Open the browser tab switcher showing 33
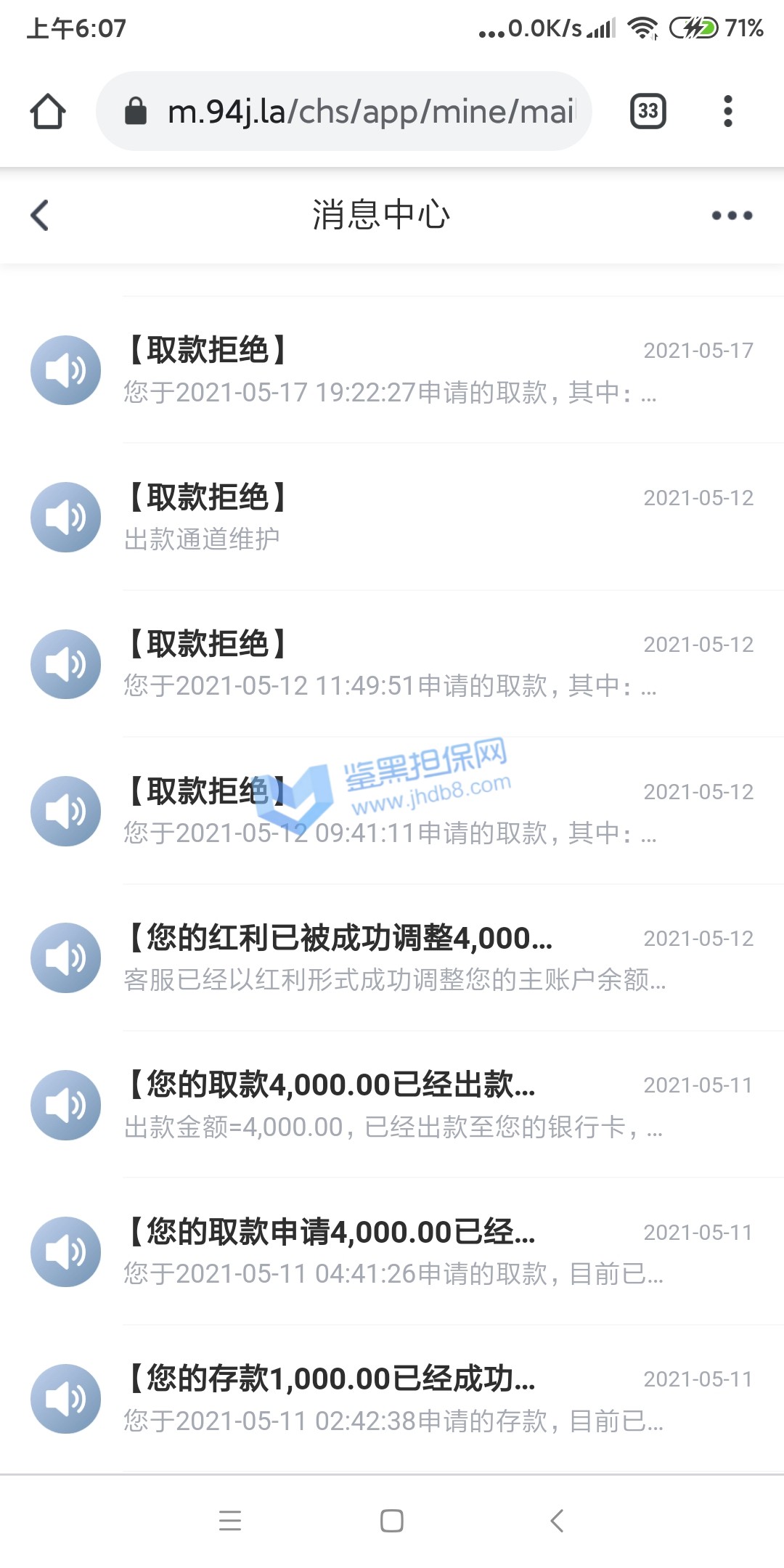Screen dimensions: 784x1568 click(x=648, y=111)
